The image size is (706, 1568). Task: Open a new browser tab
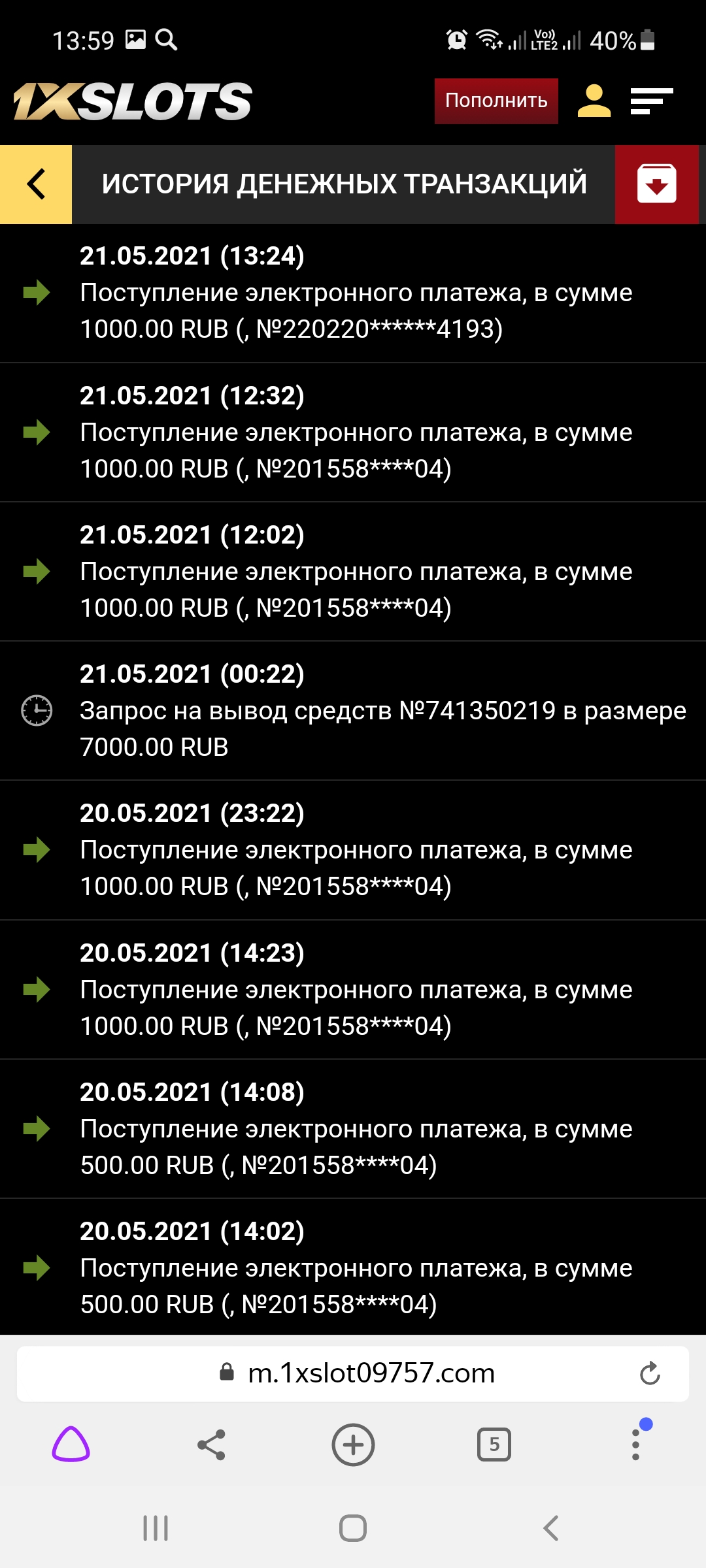coord(353,1445)
